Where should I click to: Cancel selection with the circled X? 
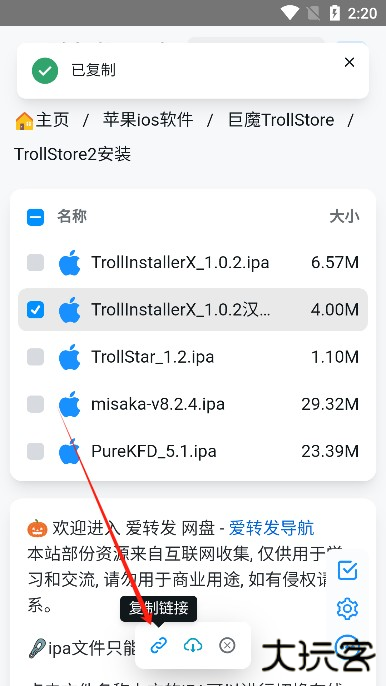(x=227, y=645)
